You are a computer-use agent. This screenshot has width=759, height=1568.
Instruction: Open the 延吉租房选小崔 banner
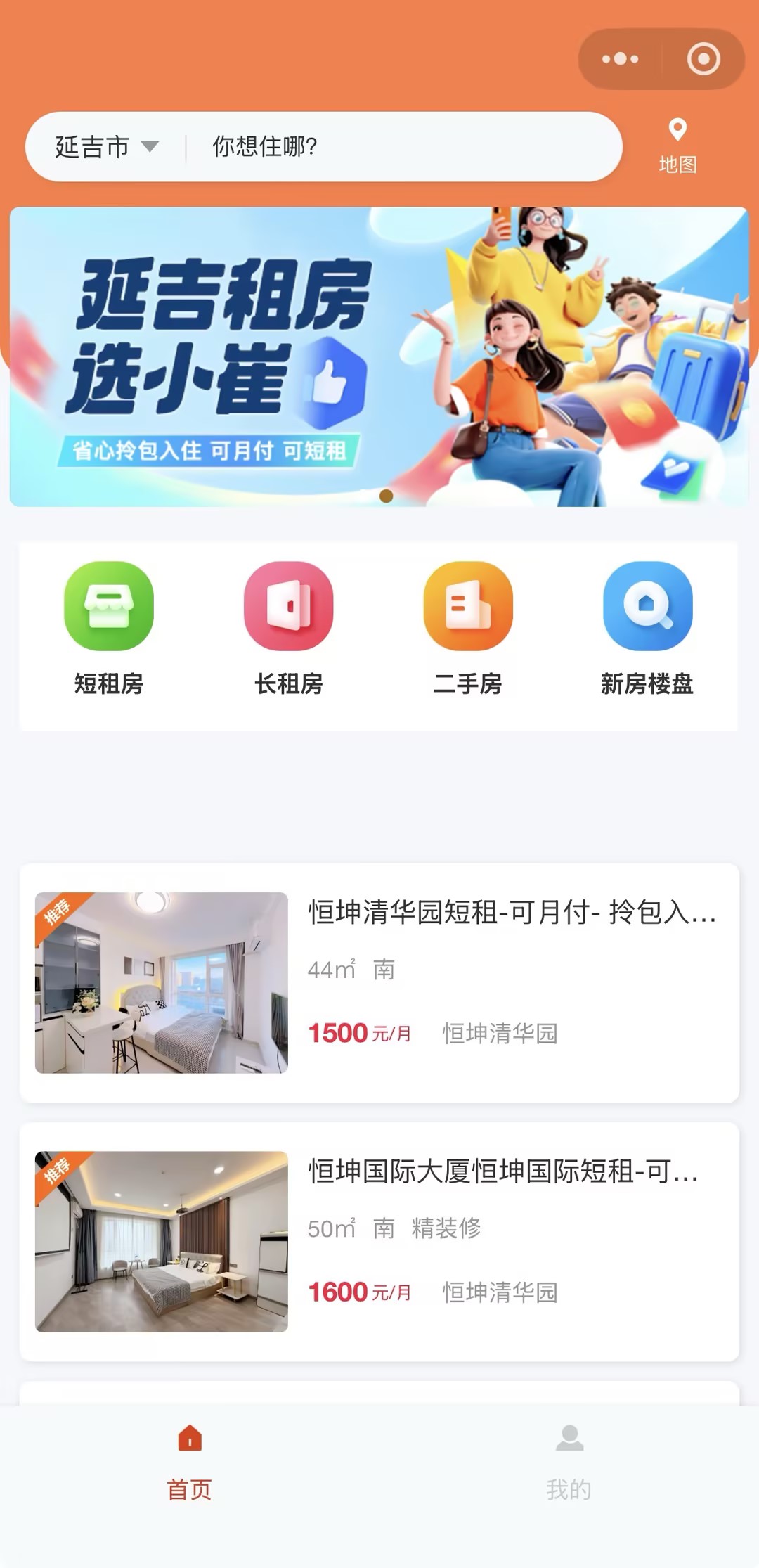pyautogui.click(x=379, y=356)
